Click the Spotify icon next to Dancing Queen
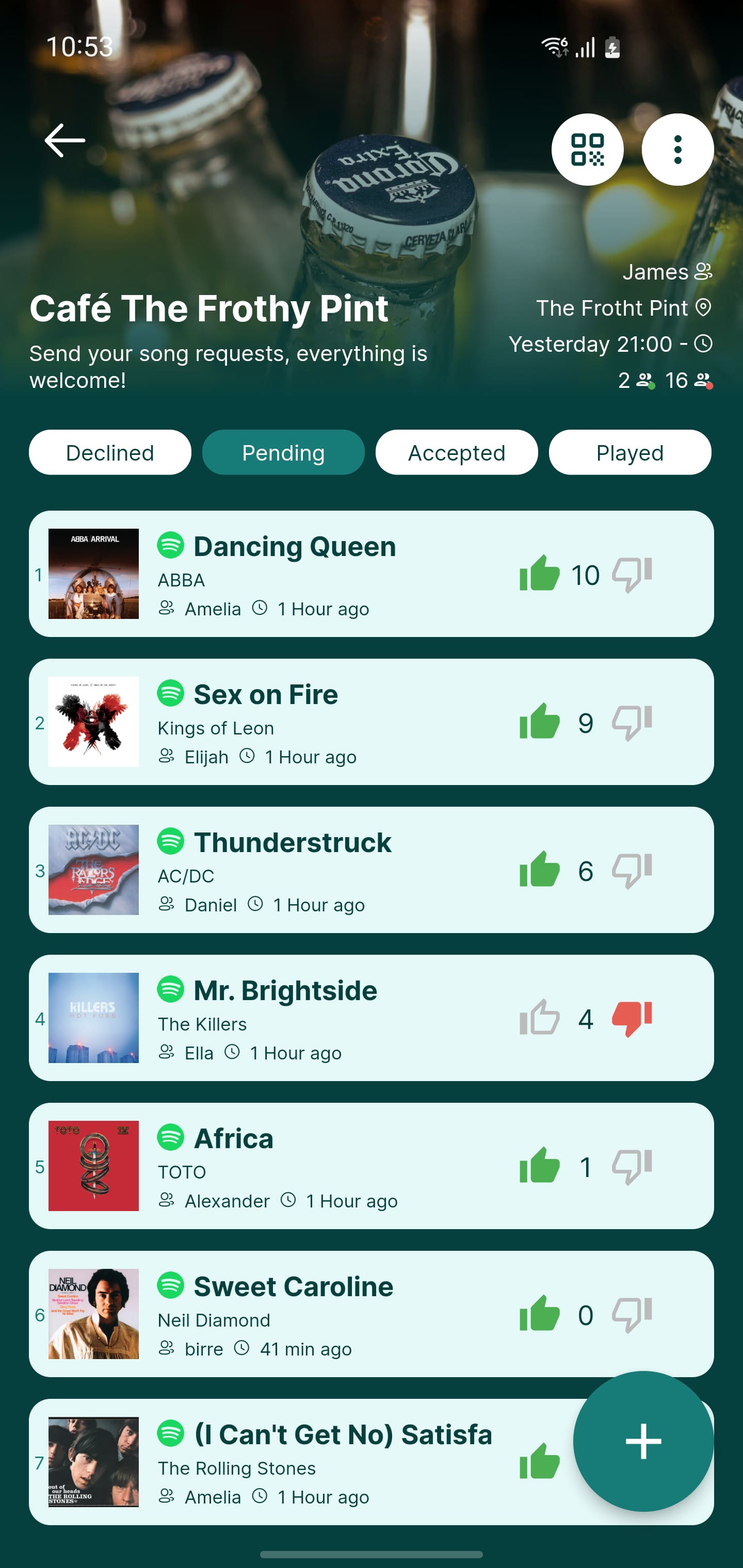Image resolution: width=743 pixels, height=1568 pixels. pos(171,546)
